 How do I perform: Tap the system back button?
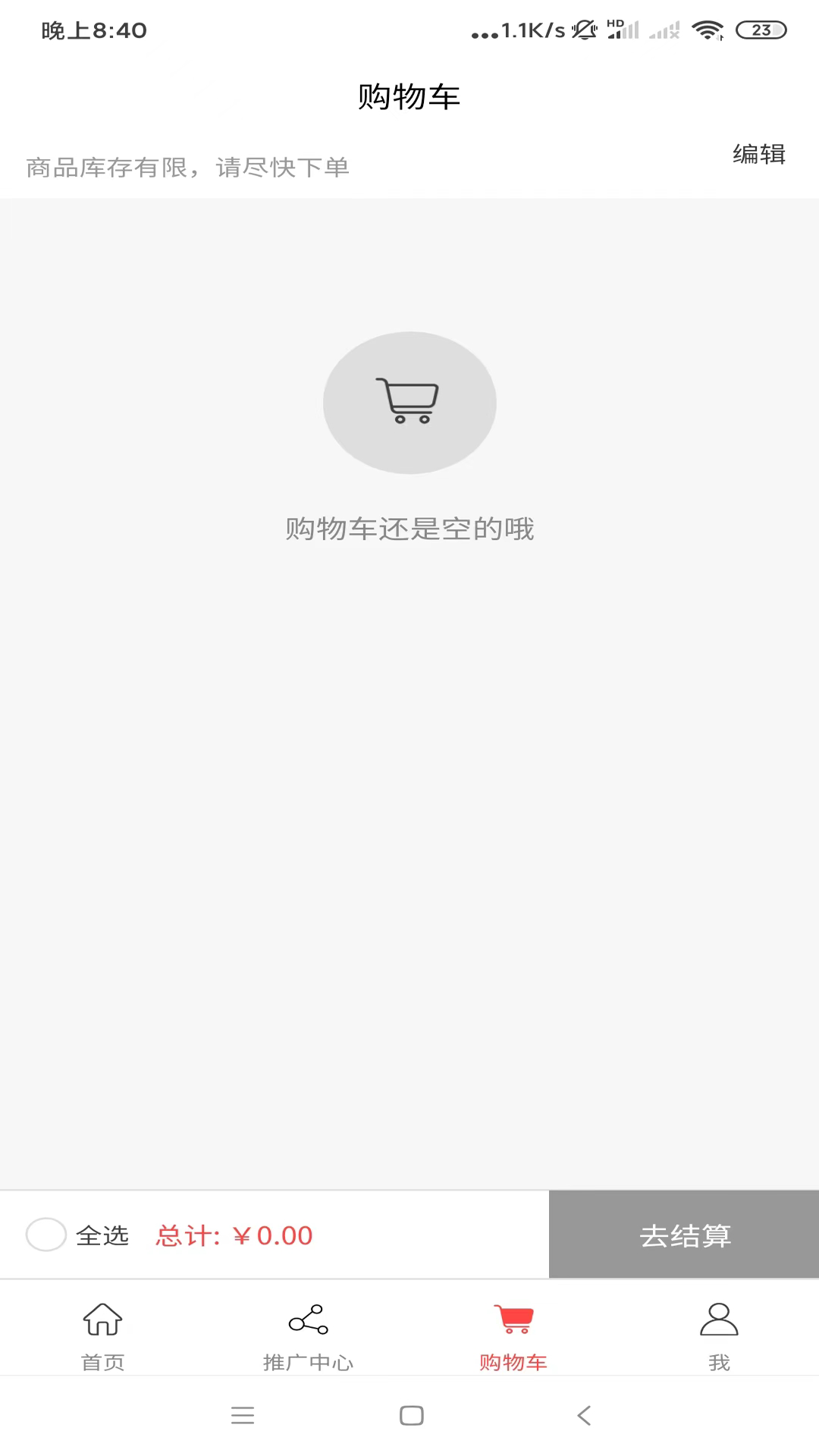583,1415
